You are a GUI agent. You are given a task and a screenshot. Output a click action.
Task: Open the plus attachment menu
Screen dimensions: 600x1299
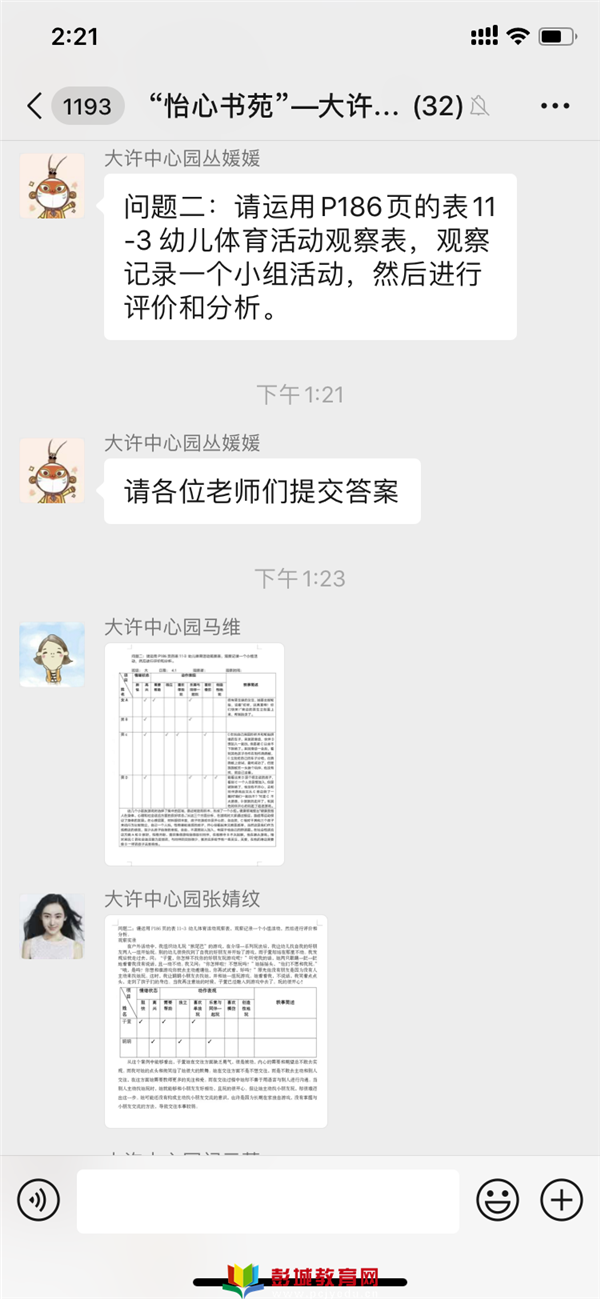tap(561, 1199)
